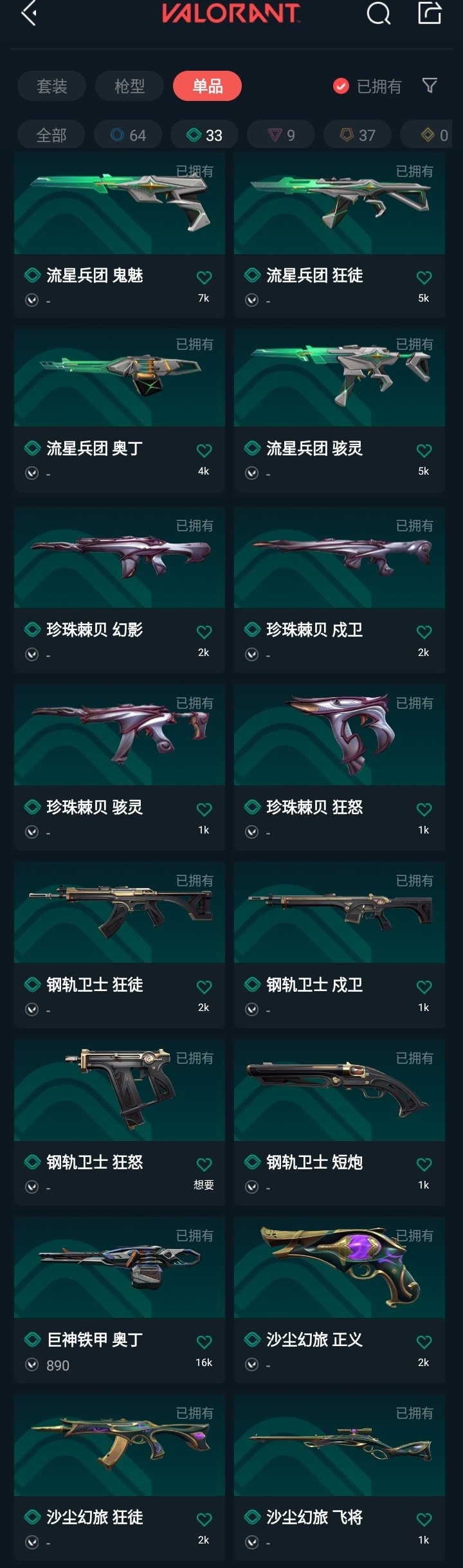463x1568 pixels.
Task: Filter by the tier chip showing 37
Action: [358, 135]
